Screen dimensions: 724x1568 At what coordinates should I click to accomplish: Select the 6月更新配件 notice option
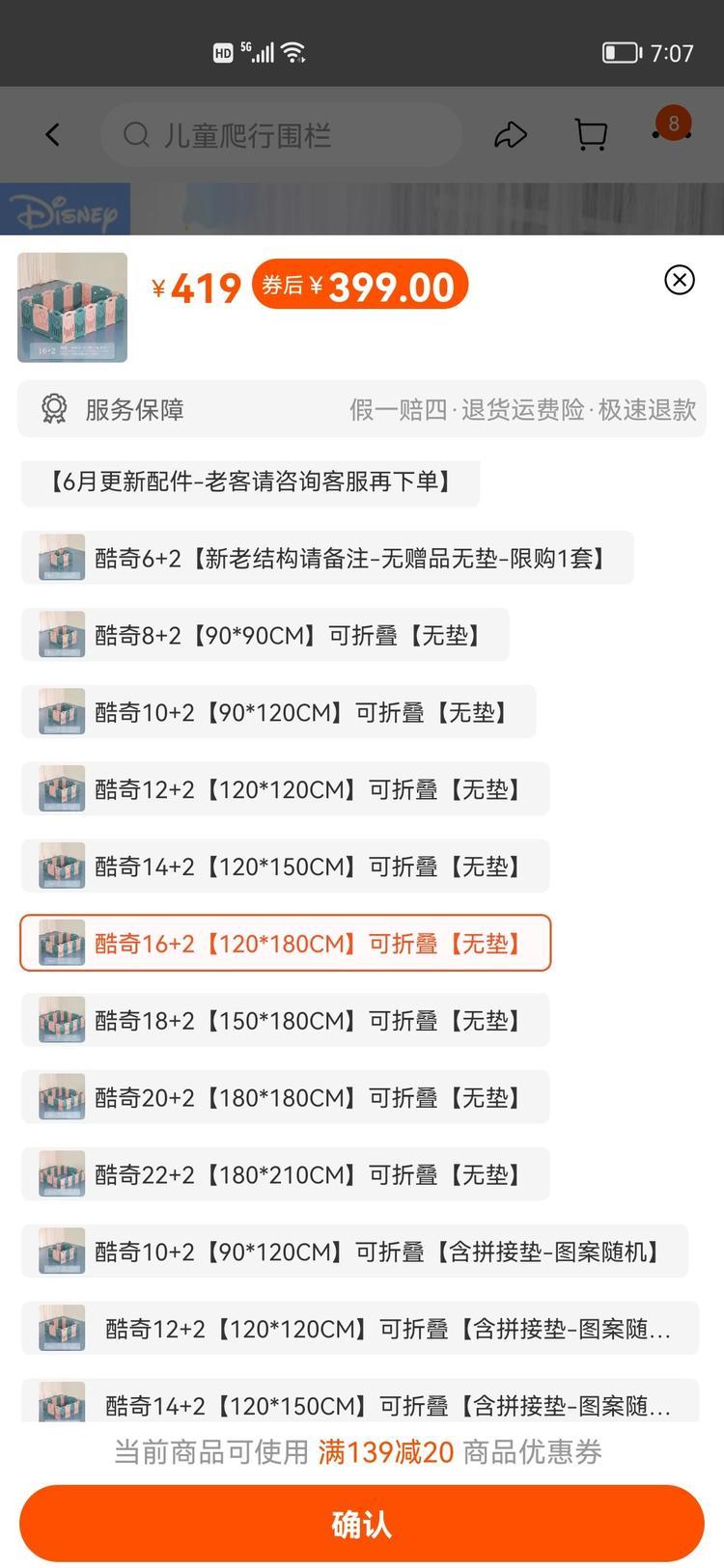click(x=250, y=481)
